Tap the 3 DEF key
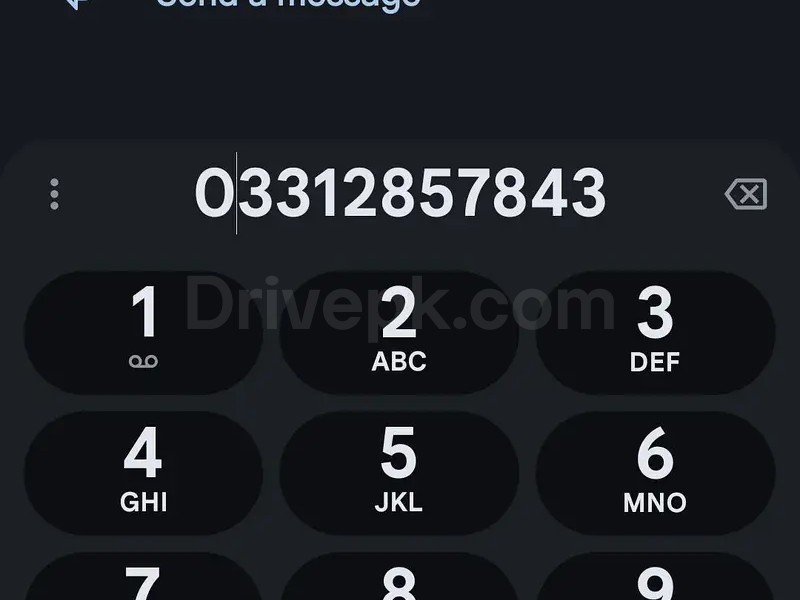 [655, 331]
